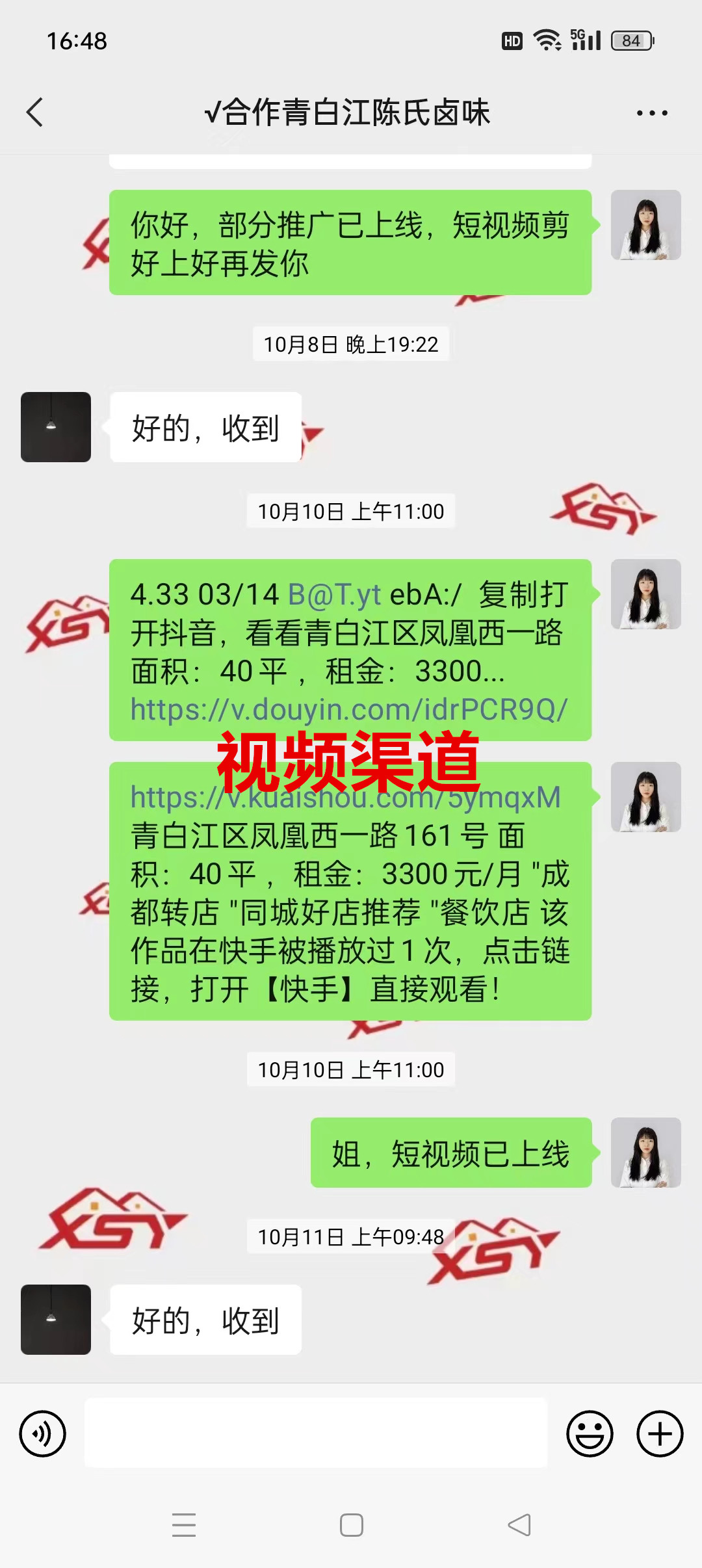702x1568 pixels.
Task: Tap avatar next to 你好，部分推广已上线 message
Action: click(645, 225)
